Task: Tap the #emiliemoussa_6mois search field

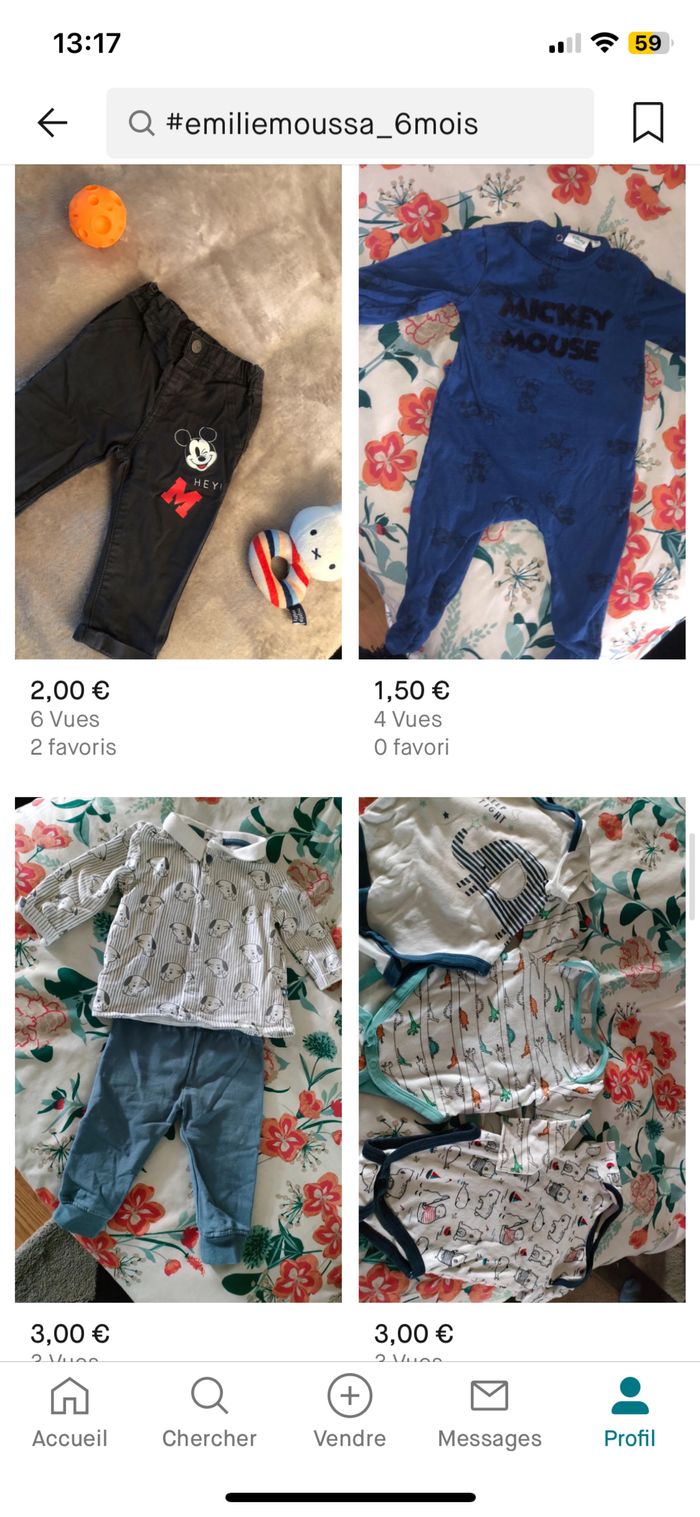Action: (x=350, y=123)
